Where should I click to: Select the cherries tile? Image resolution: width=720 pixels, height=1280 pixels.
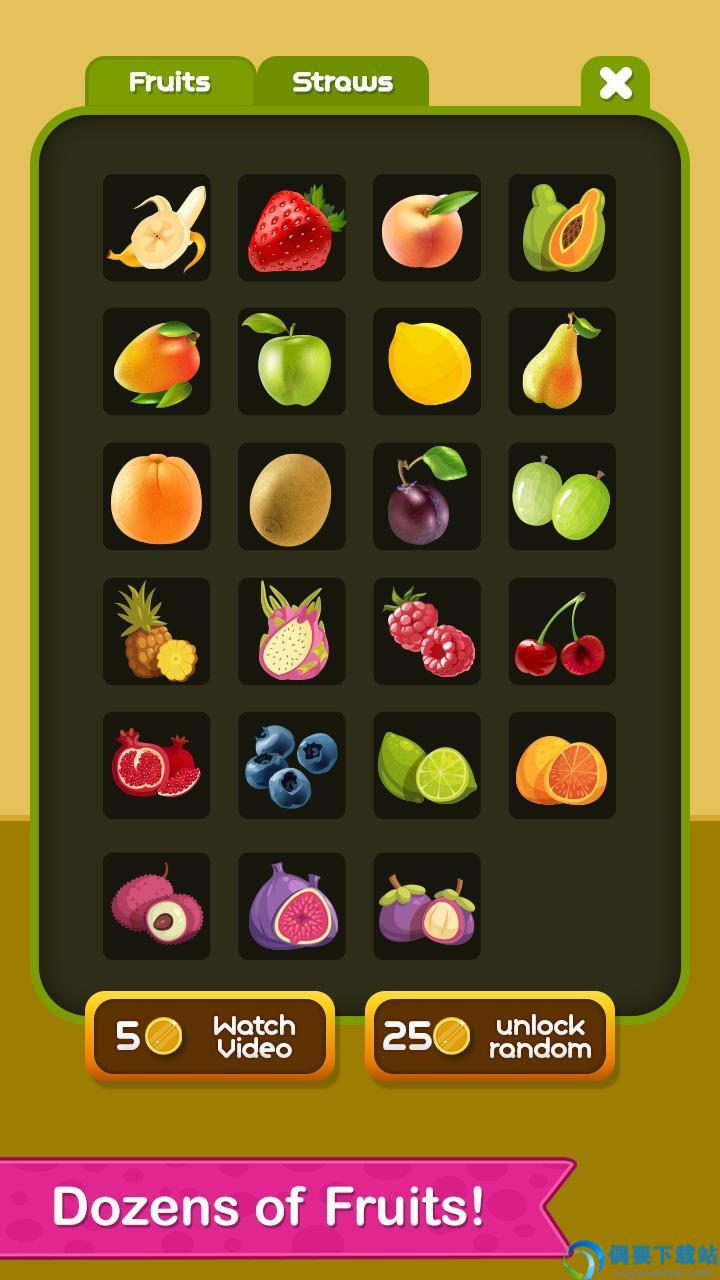pyautogui.click(x=562, y=632)
